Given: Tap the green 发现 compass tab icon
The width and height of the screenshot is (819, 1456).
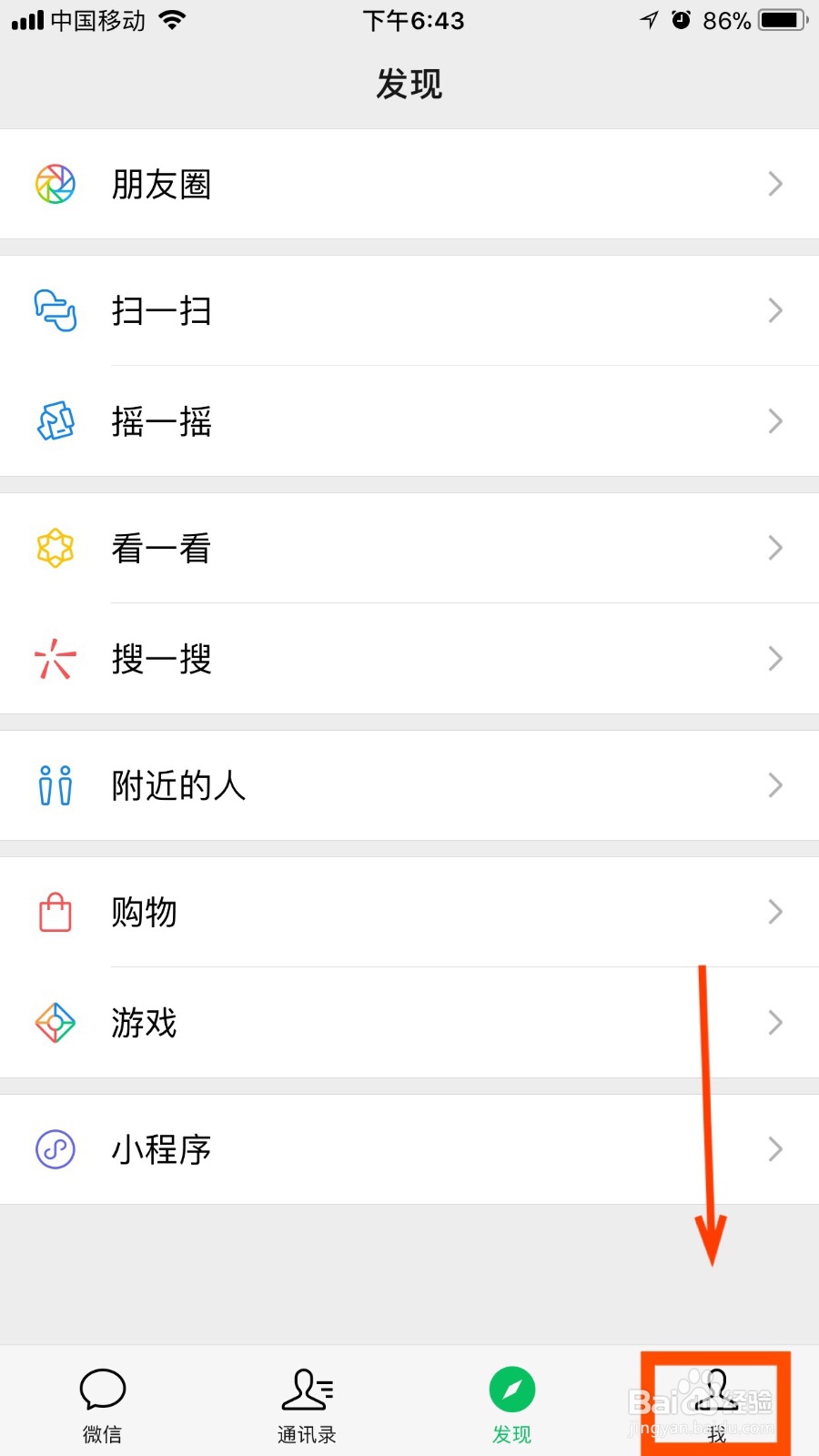Looking at the screenshot, I should [x=511, y=1390].
